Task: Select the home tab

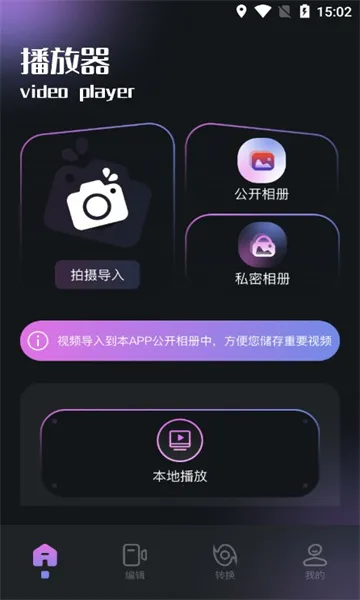Action: (45, 561)
